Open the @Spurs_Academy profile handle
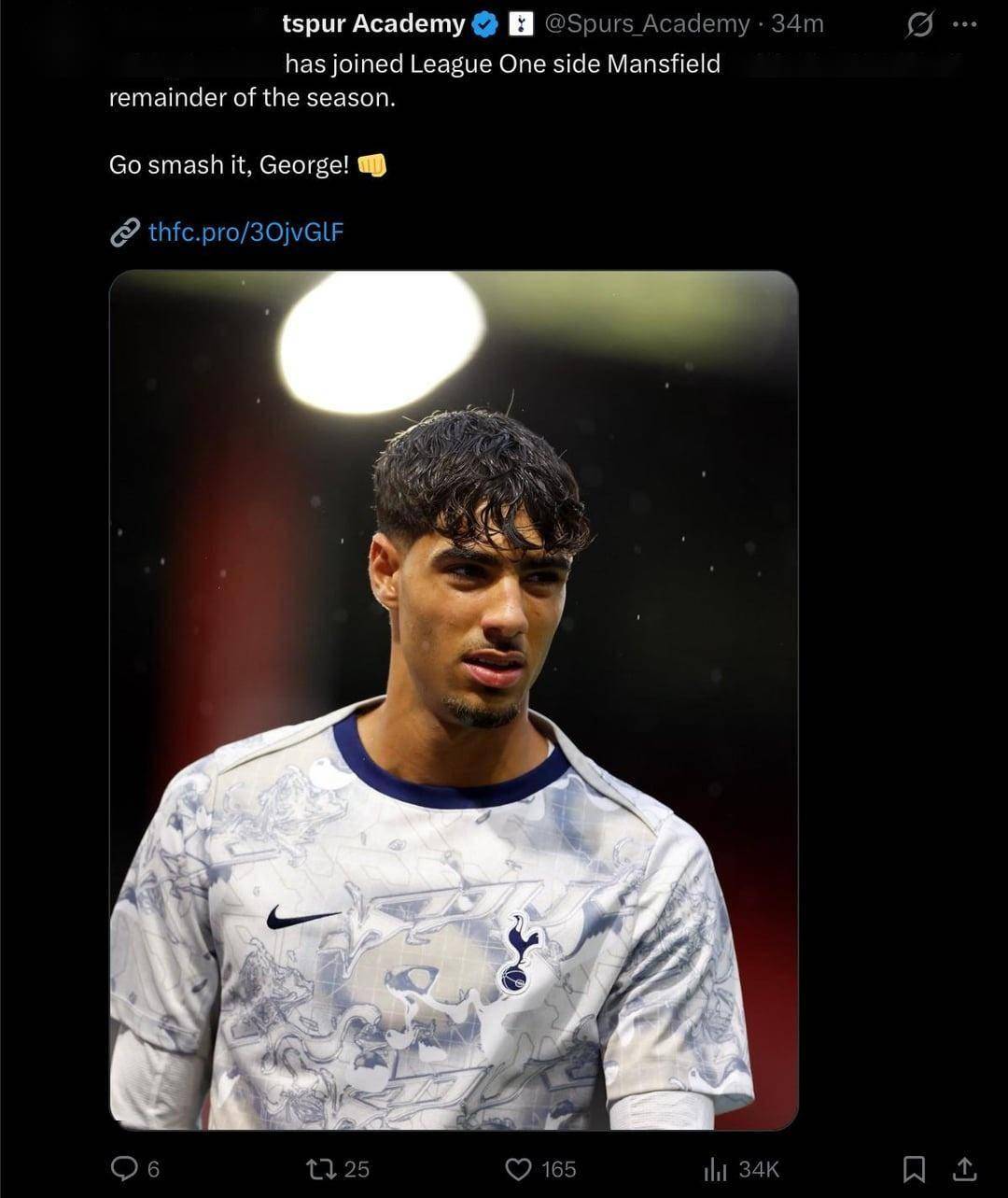The image size is (1008, 1198). pyautogui.click(x=646, y=24)
